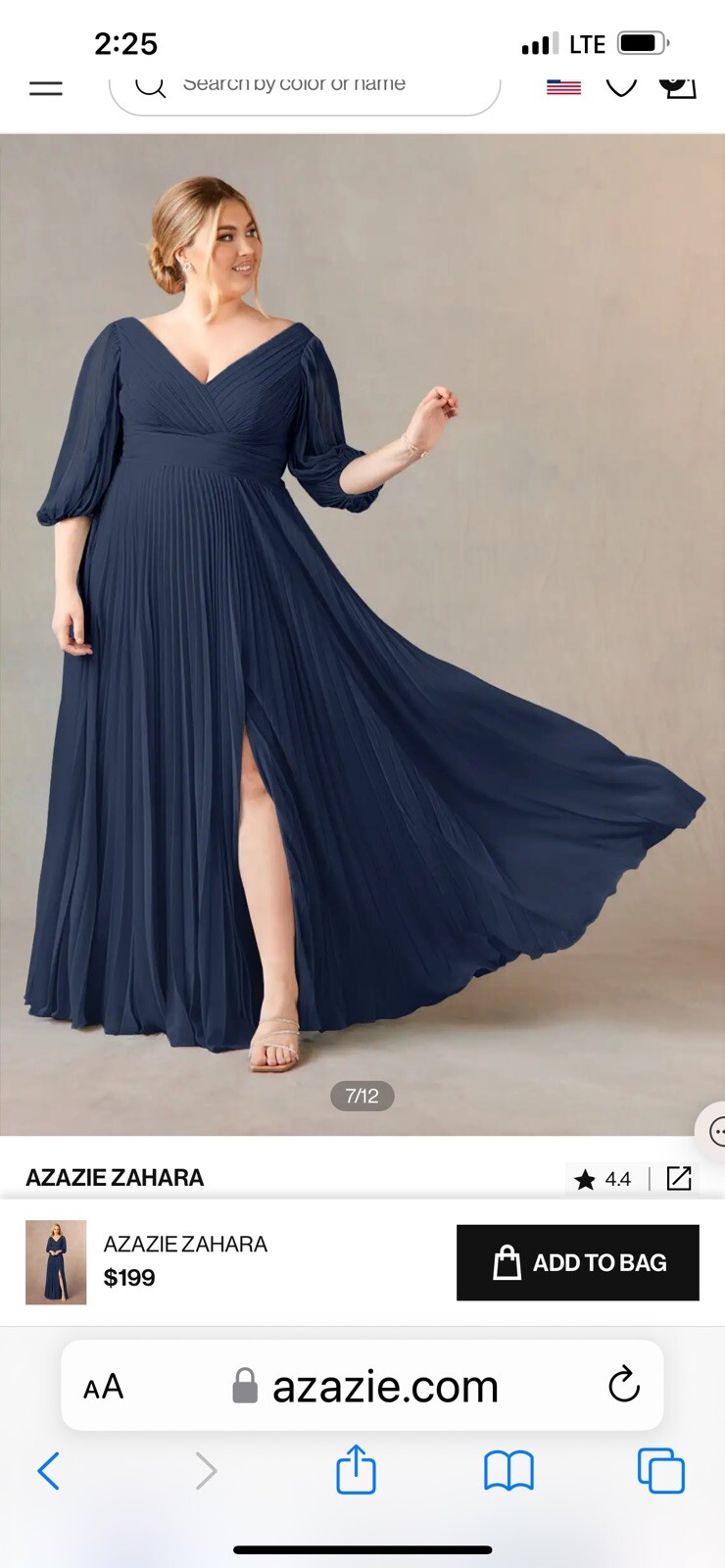
Task: Share the Azazie Zahara dress
Action: [679, 1178]
